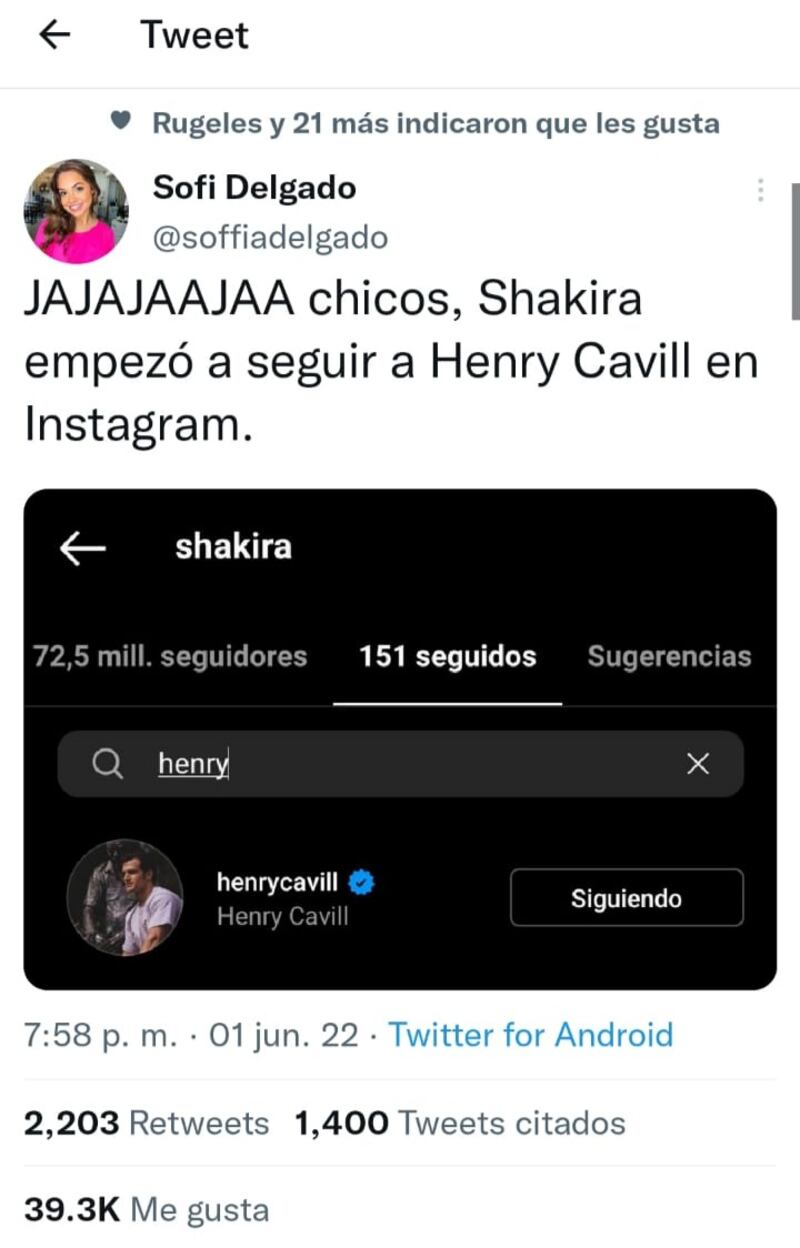View who liked under 39.3K Me gusta
The width and height of the screenshot is (800, 1248).
[146, 1210]
